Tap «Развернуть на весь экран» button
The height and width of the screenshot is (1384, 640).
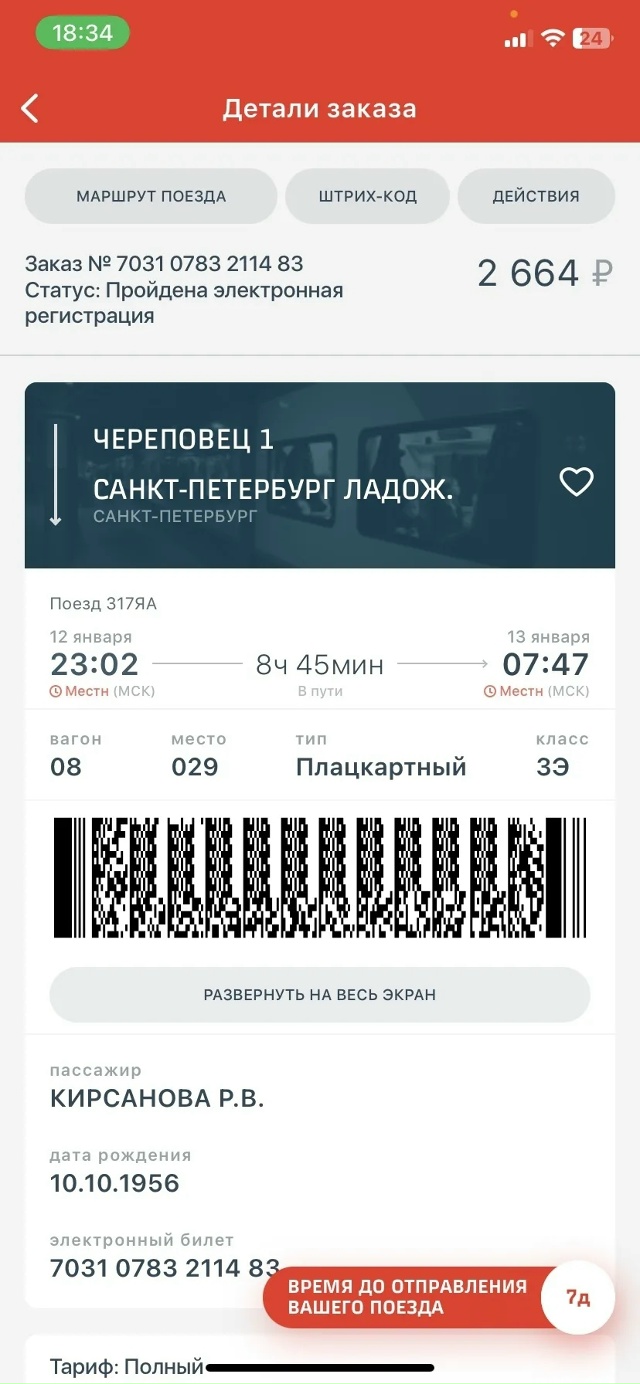point(320,995)
